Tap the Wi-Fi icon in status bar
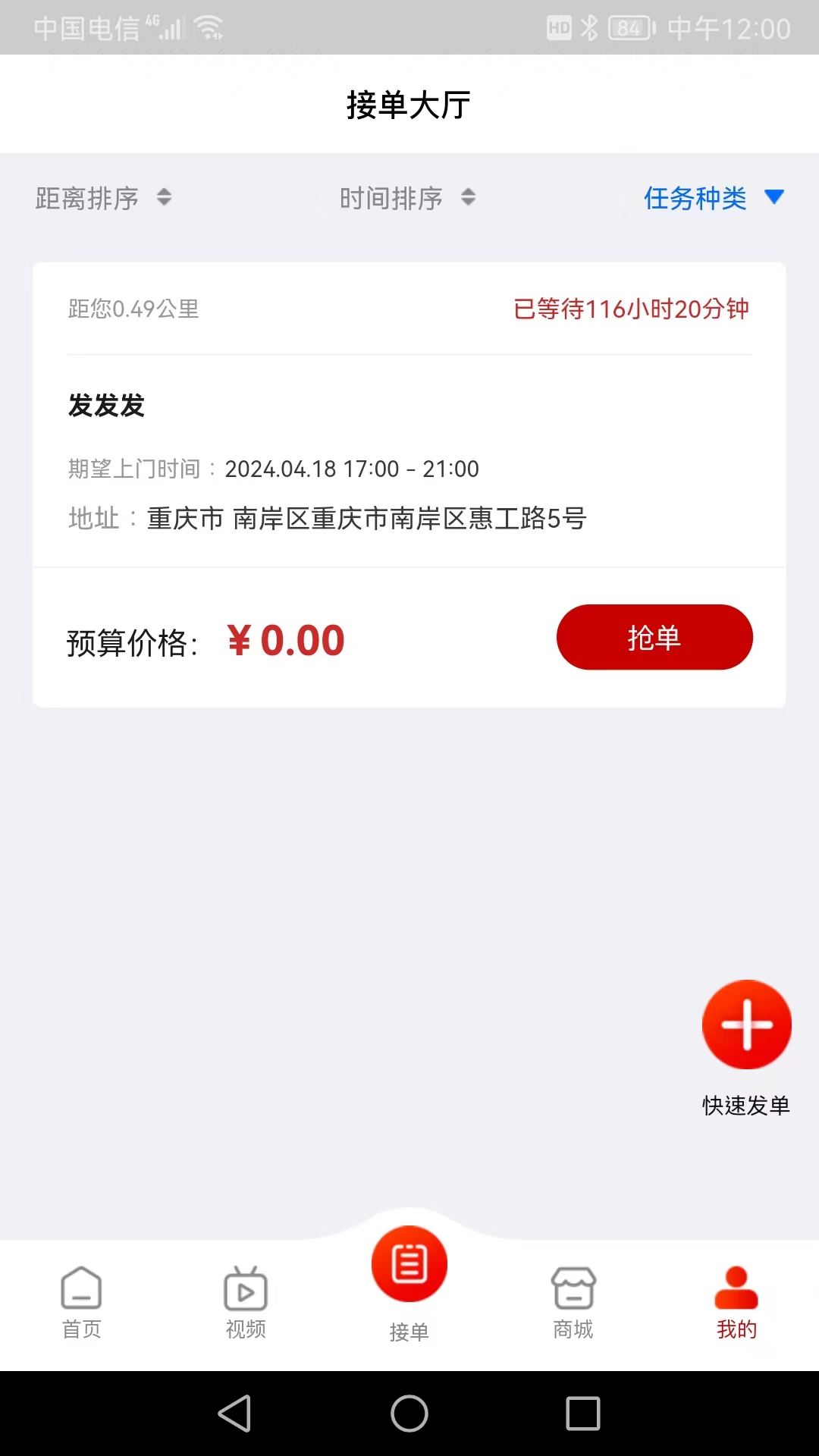 click(x=207, y=27)
